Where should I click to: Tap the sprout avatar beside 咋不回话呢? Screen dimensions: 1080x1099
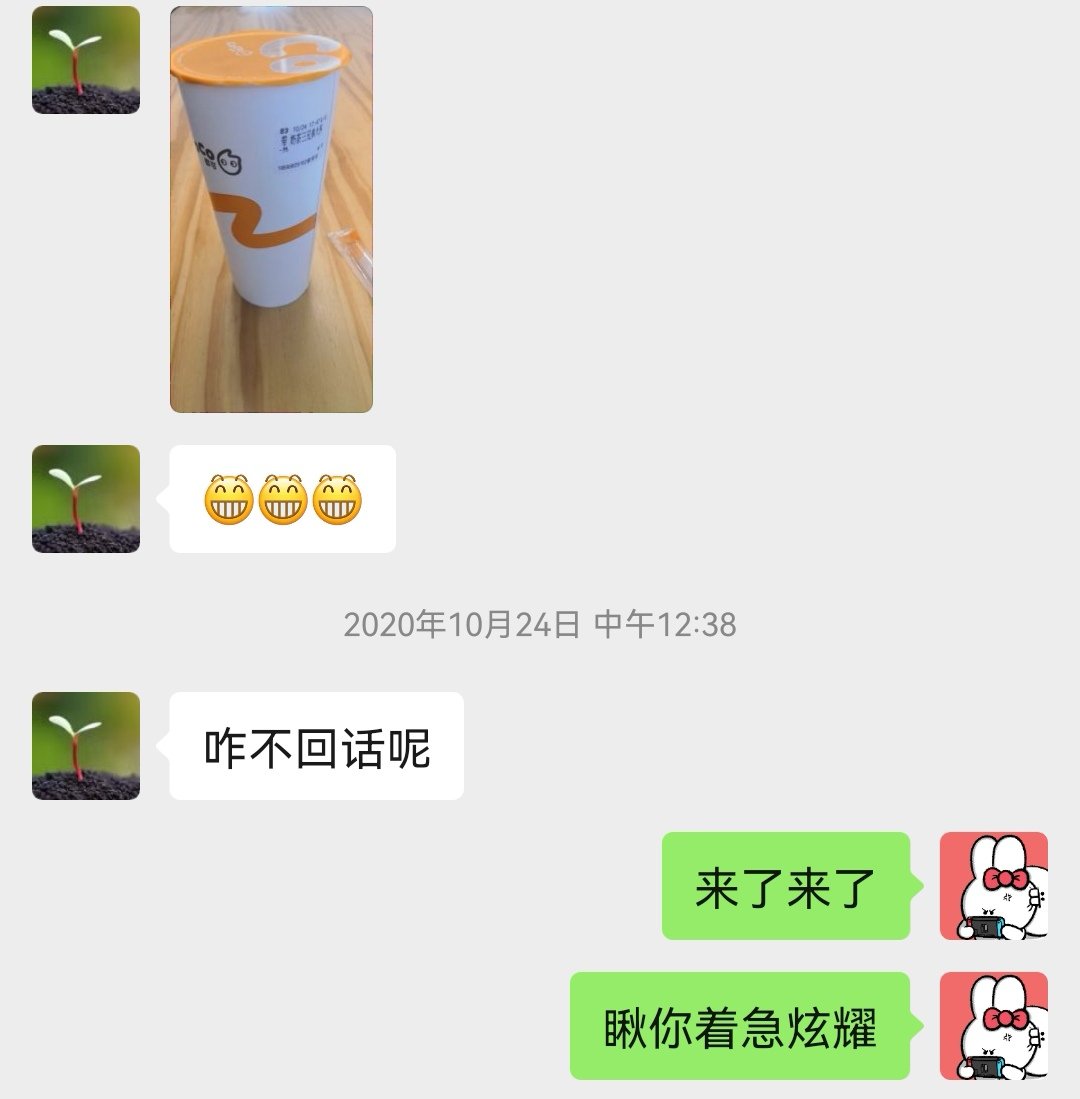point(86,746)
